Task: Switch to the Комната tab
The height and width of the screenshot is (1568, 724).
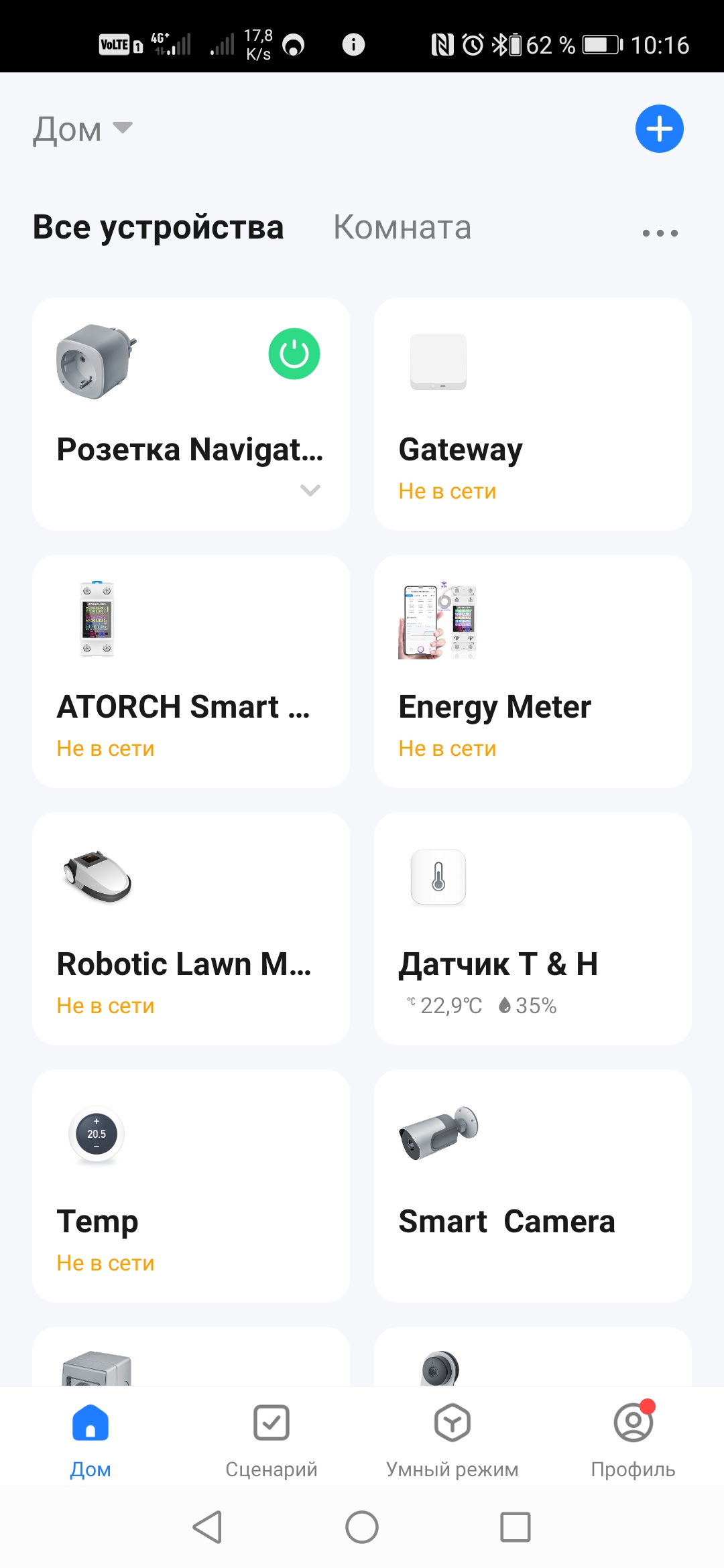Action: (402, 228)
